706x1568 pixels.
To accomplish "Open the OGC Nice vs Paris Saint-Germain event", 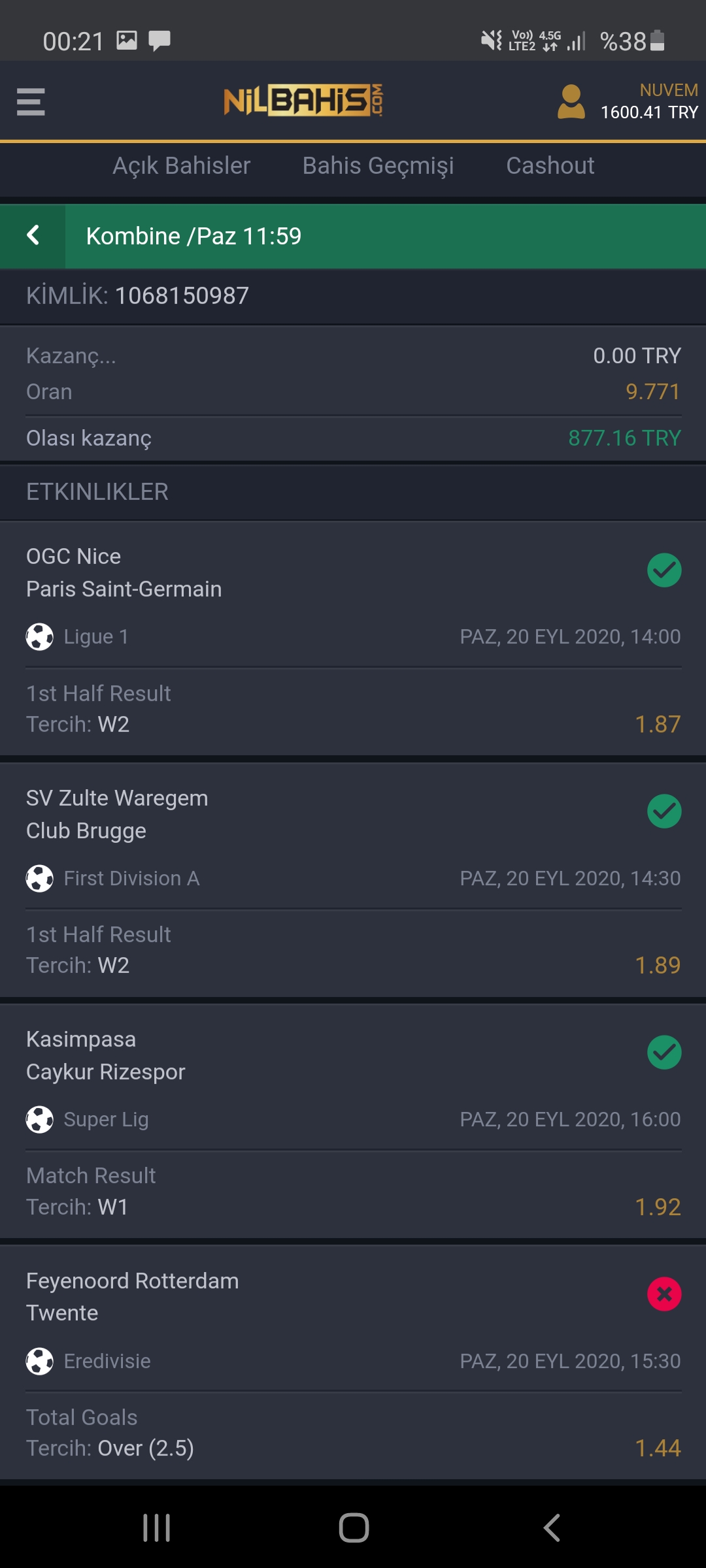I will [353, 638].
